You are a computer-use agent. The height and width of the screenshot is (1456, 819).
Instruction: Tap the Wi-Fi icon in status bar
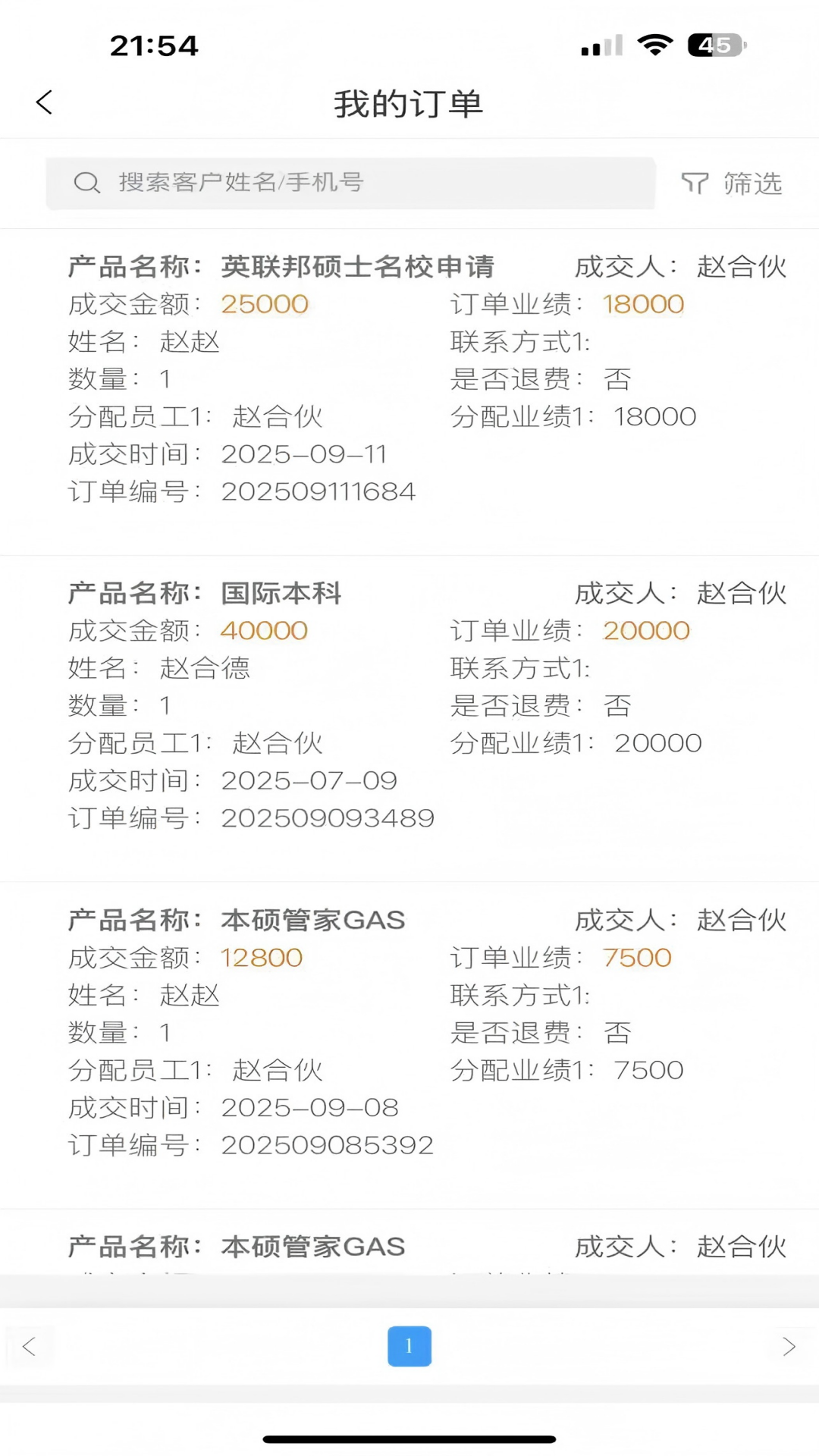point(654,44)
